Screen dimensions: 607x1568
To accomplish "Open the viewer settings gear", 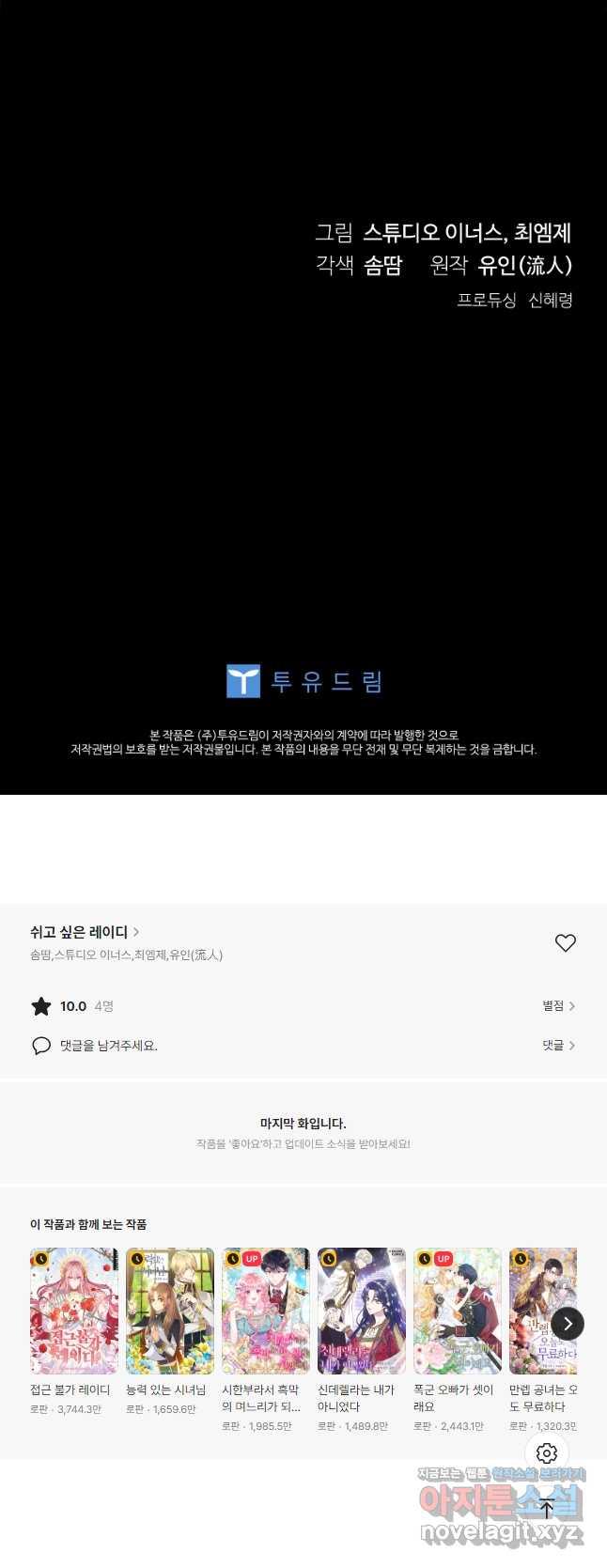I will 547,1453.
